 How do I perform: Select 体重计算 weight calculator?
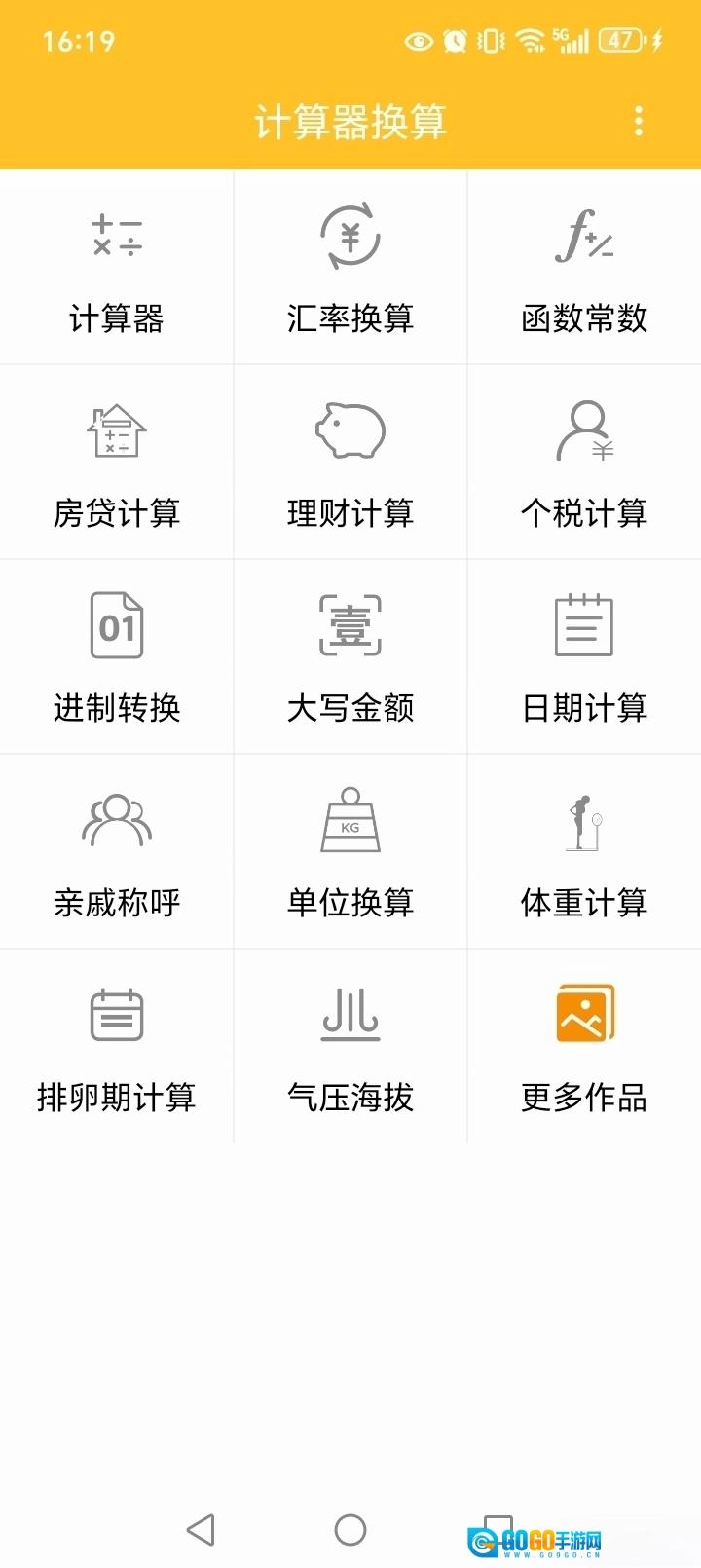coord(584,852)
